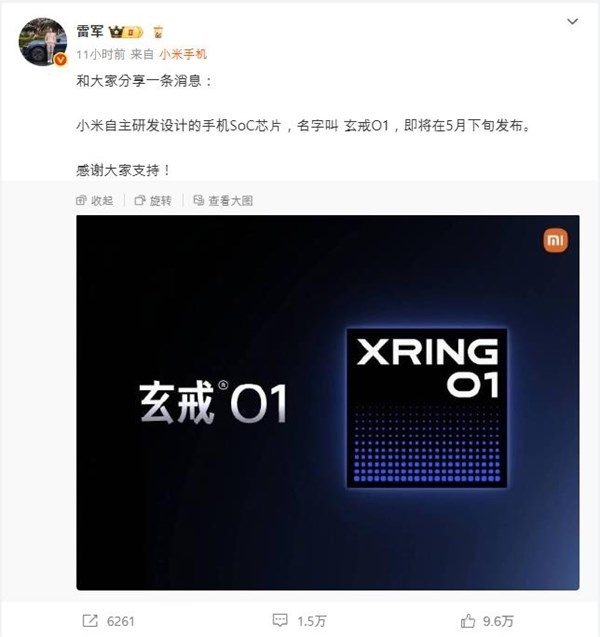Viewport: 600px width, 637px height.
Task: Open the 小米手机 source link
Action: (x=183, y=54)
